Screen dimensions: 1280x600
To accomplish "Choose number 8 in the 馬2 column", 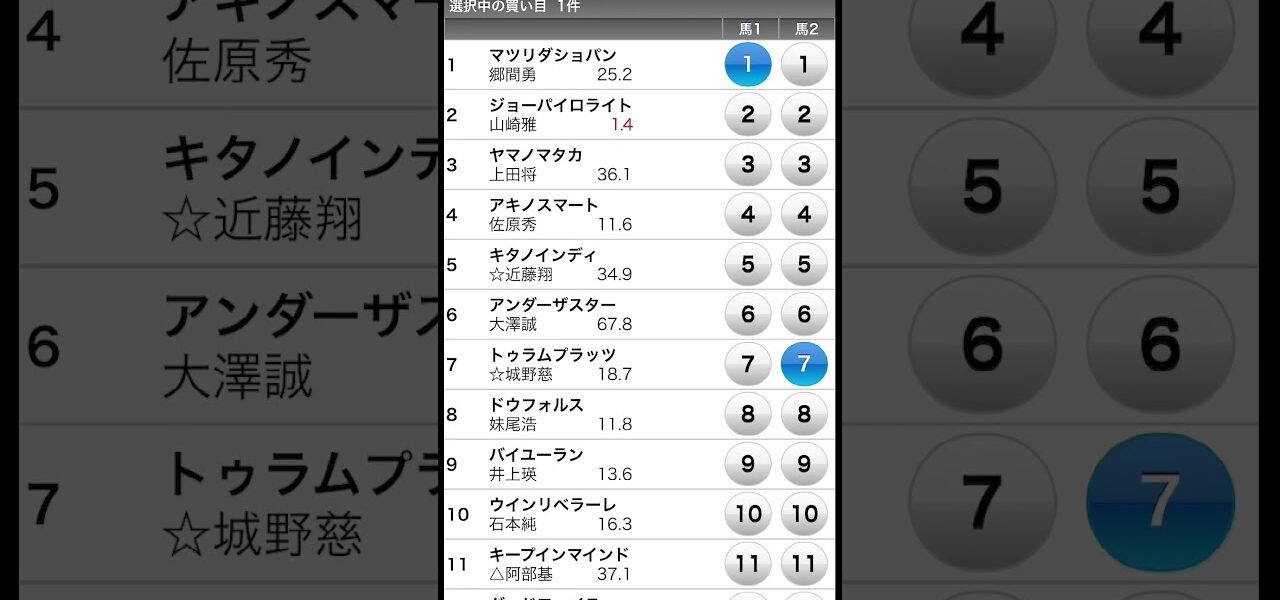I will [804, 415].
